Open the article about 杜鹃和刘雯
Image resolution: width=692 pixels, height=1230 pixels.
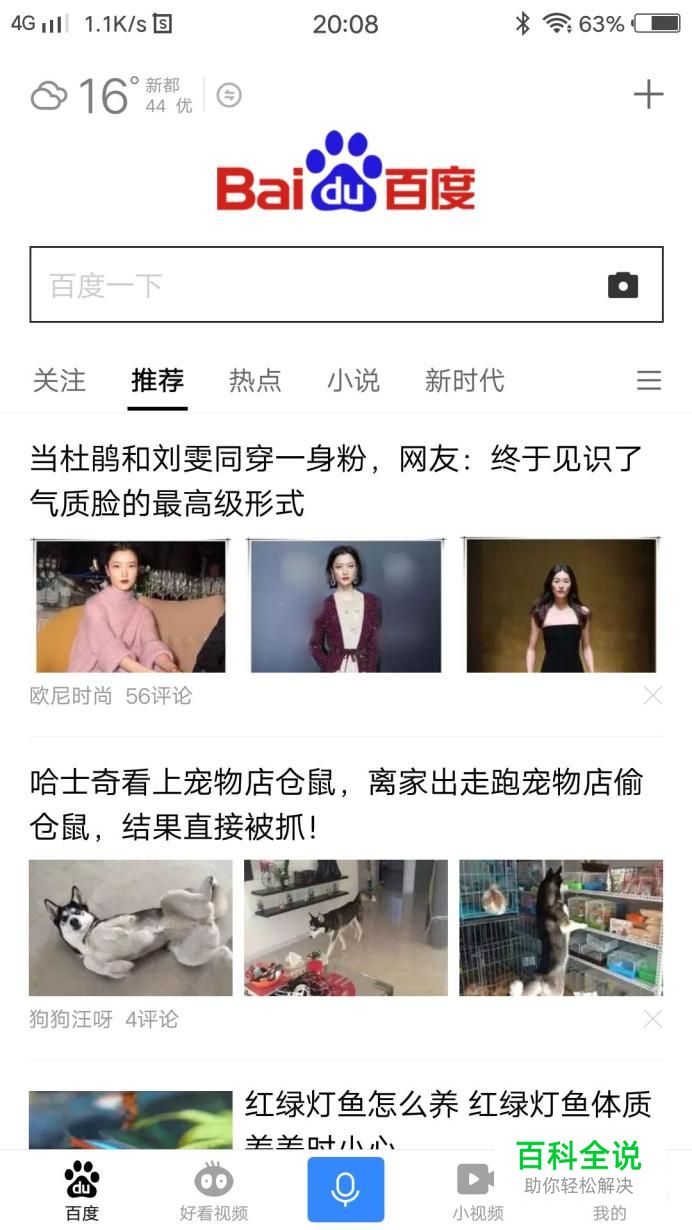click(x=336, y=481)
